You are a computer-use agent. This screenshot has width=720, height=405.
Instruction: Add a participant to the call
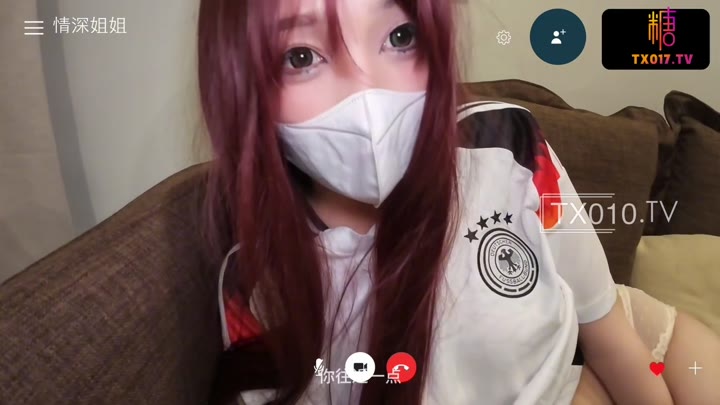(x=558, y=37)
